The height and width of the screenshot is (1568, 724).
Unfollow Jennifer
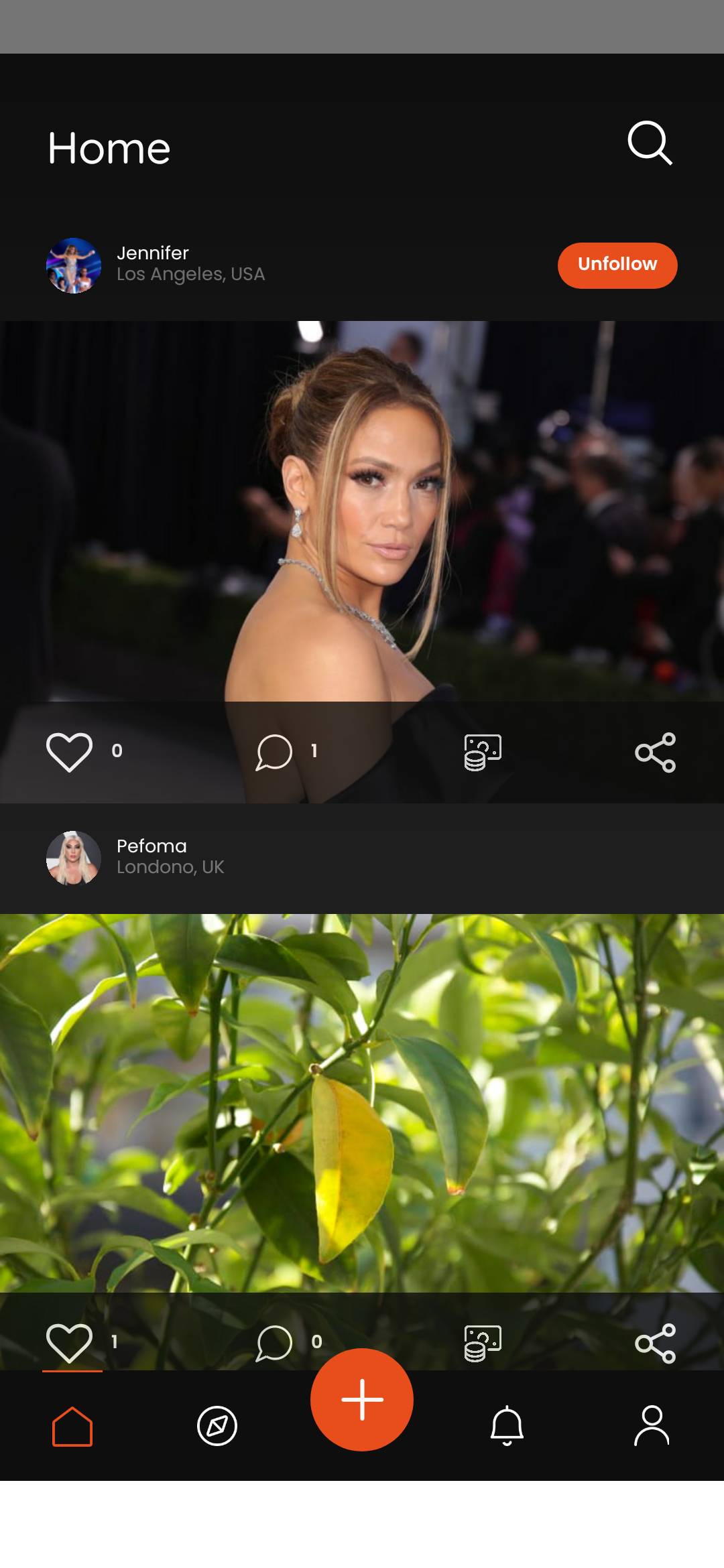click(x=617, y=265)
